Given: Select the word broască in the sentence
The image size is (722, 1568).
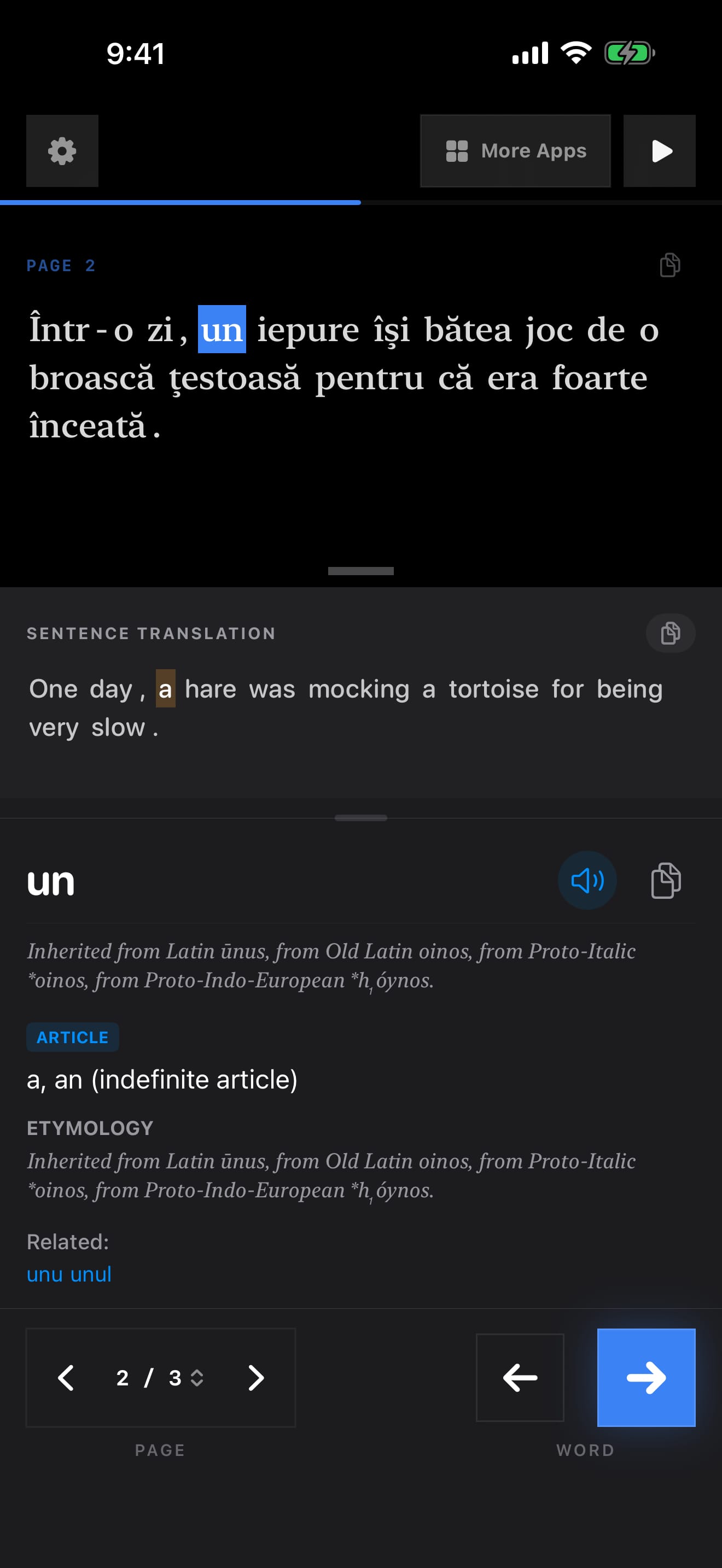Looking at the screenshot, I should (x=92, y=378).
